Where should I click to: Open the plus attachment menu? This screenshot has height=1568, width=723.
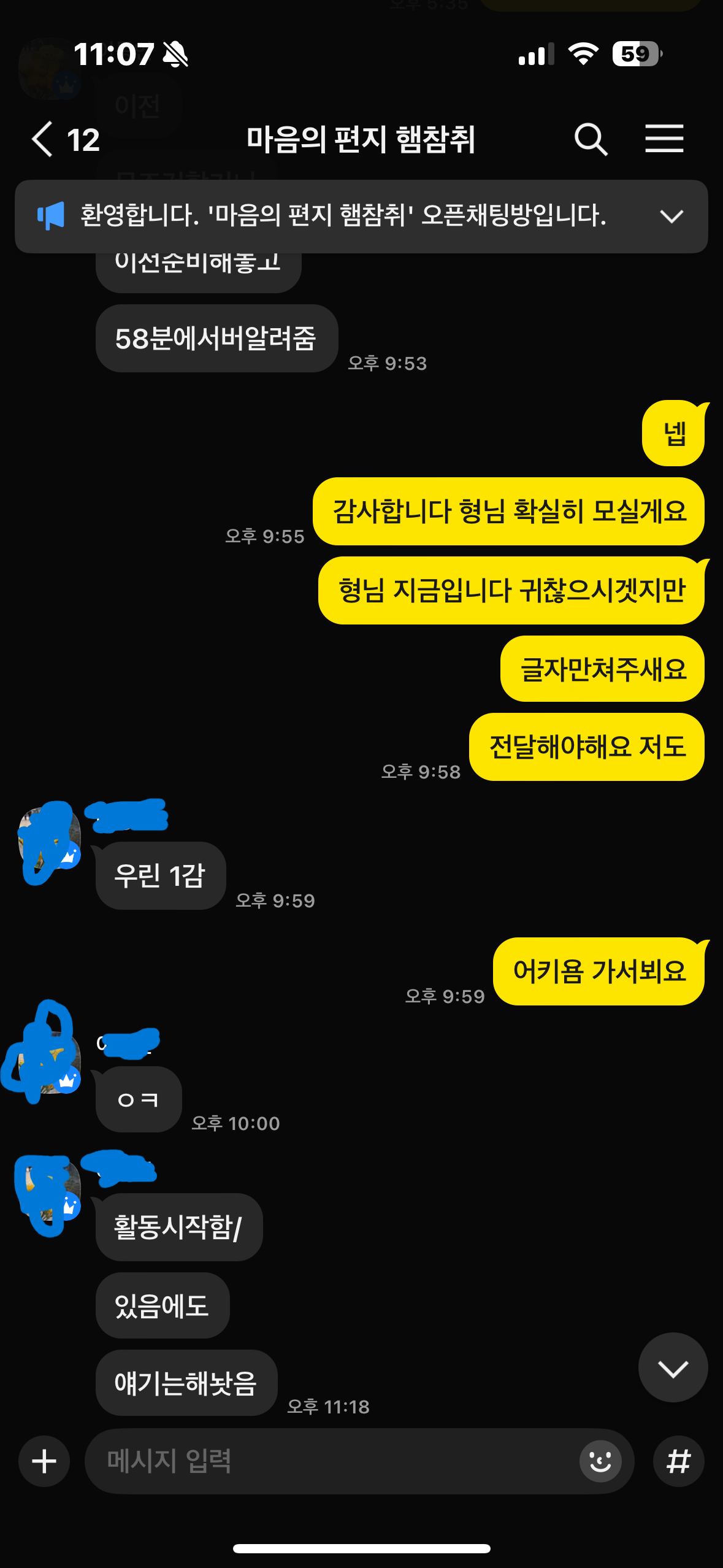[x=44, y=1461]
